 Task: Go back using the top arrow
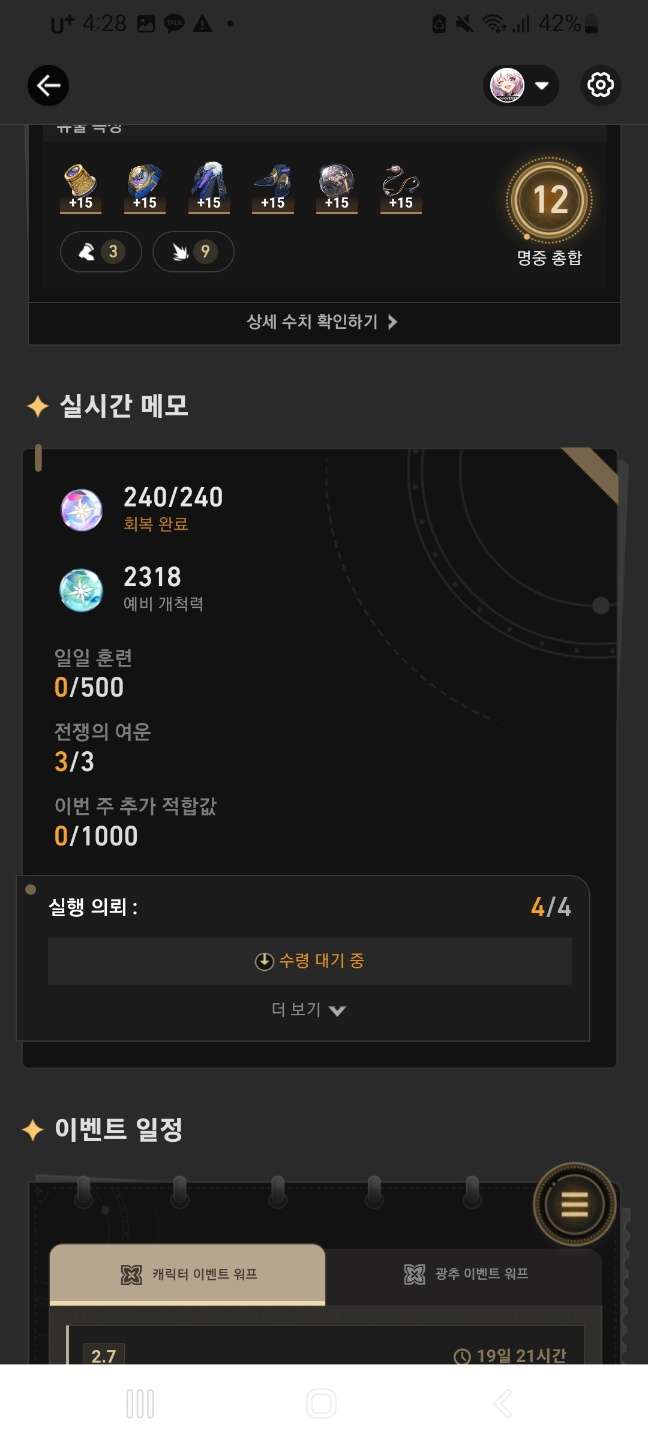48,86
